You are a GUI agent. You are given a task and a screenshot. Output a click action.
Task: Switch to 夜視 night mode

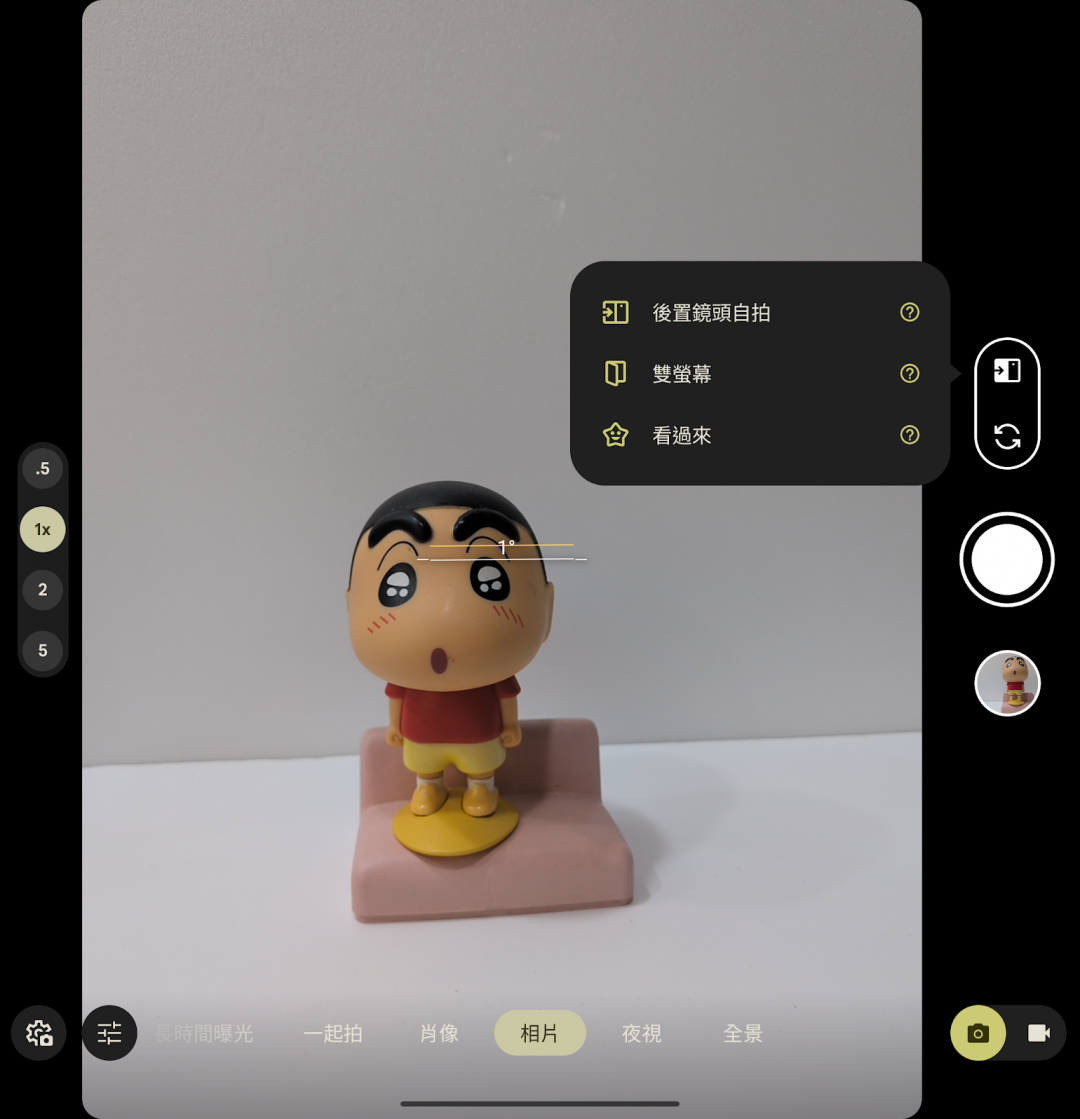tap(641, 1034)
